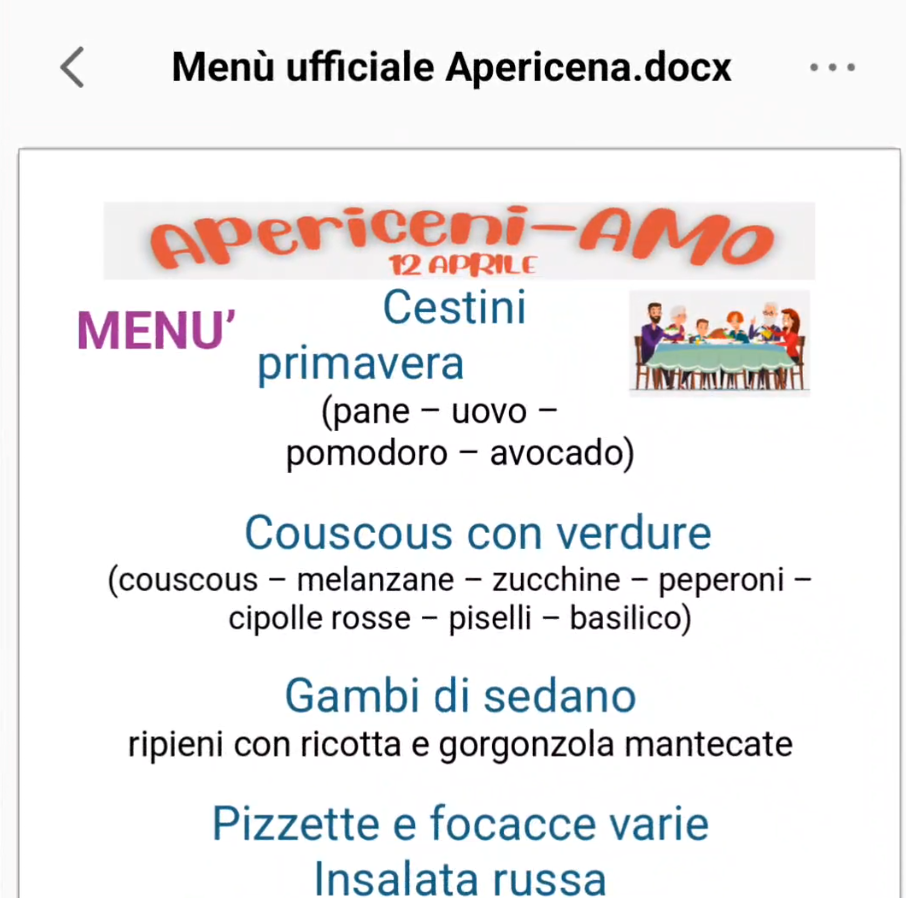This screenshot has height=898, width=906.
Task: Go back from the document viewer
Action: pyautogui.click(x=72, y=68)
